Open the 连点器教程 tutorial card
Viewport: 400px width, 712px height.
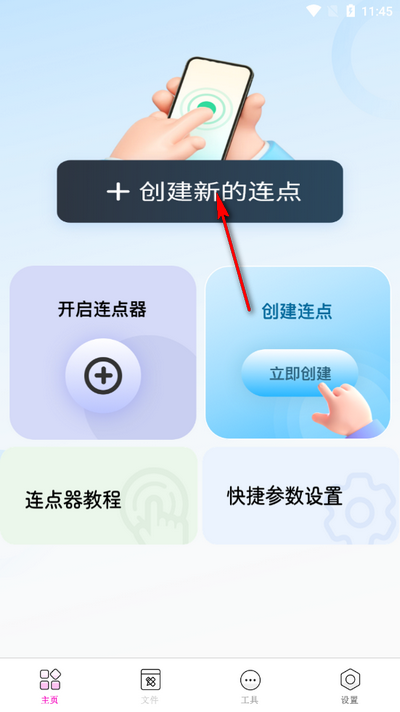(x=99, y=496)
